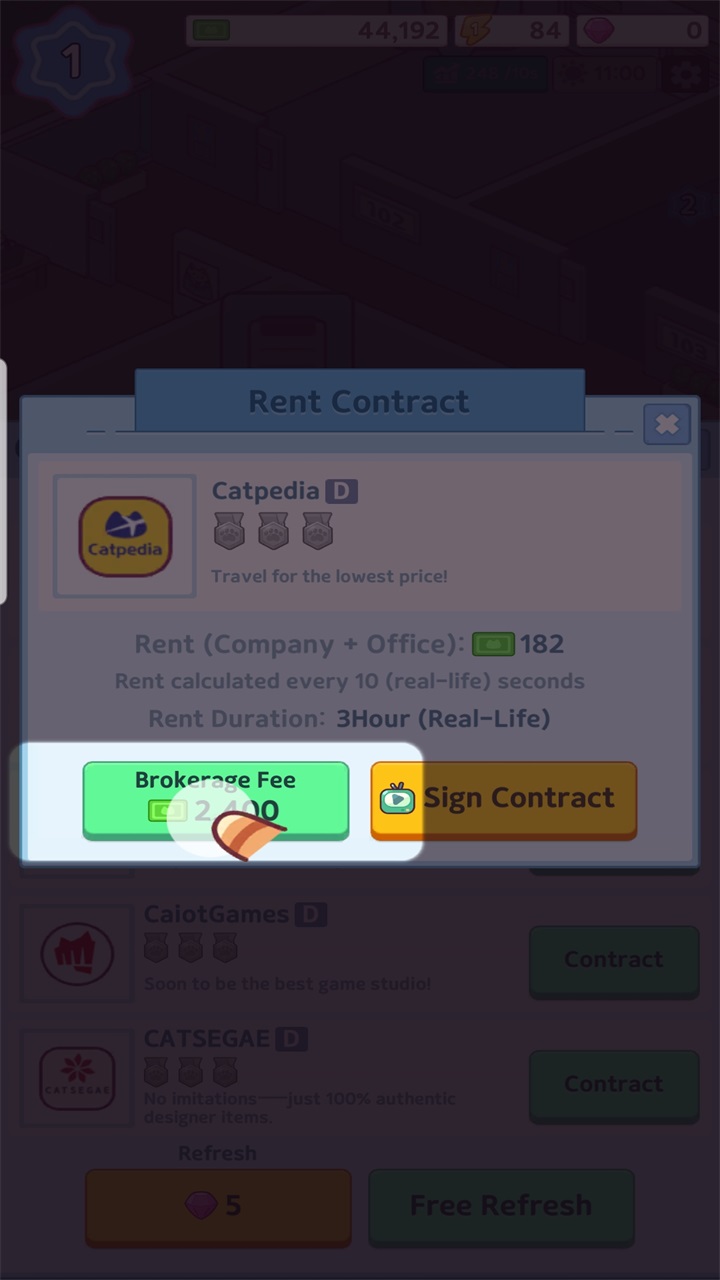The image size is (720, 1280).
Task: Close the Rent Contract dialog
Action: point(666,424)
